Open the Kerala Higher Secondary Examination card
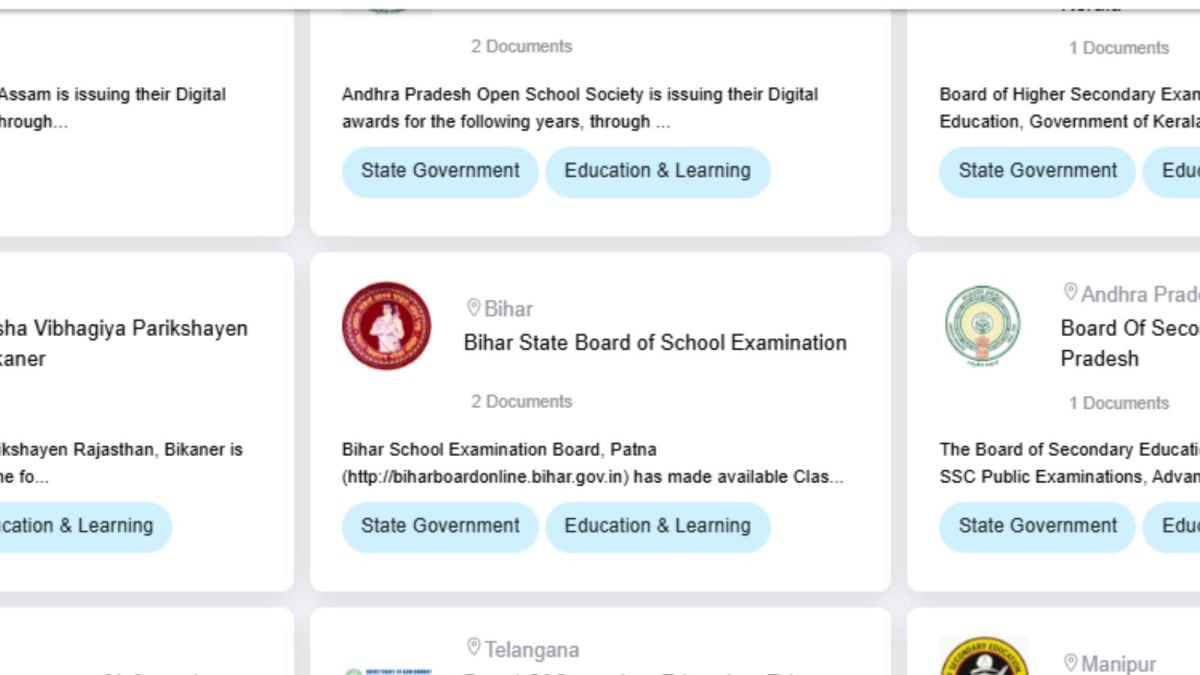This screenshot has width=1200, height=675. tap(1068, 108)
